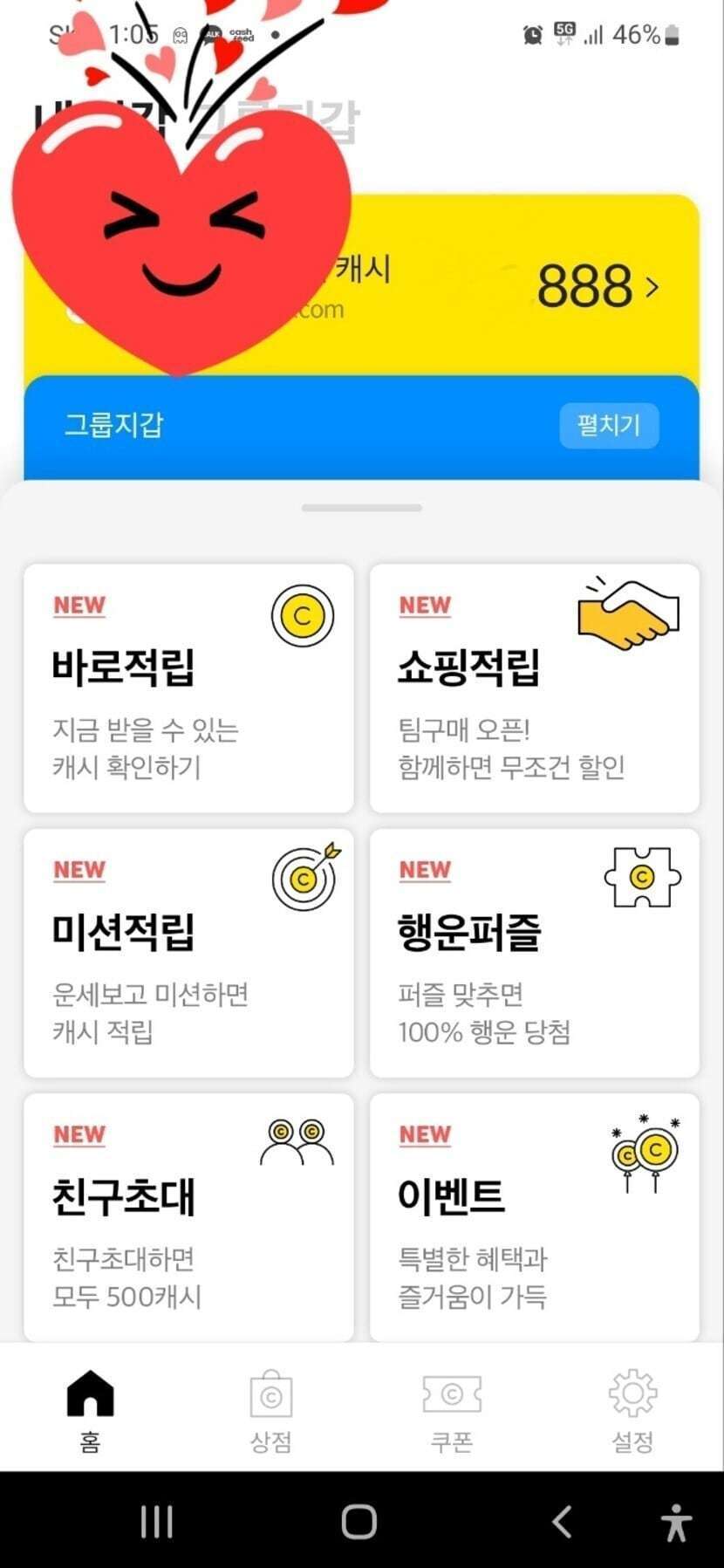Switch to the 상점 tab
Viewport: 724px width, 1568px height.
click(x=271, y=1409)
